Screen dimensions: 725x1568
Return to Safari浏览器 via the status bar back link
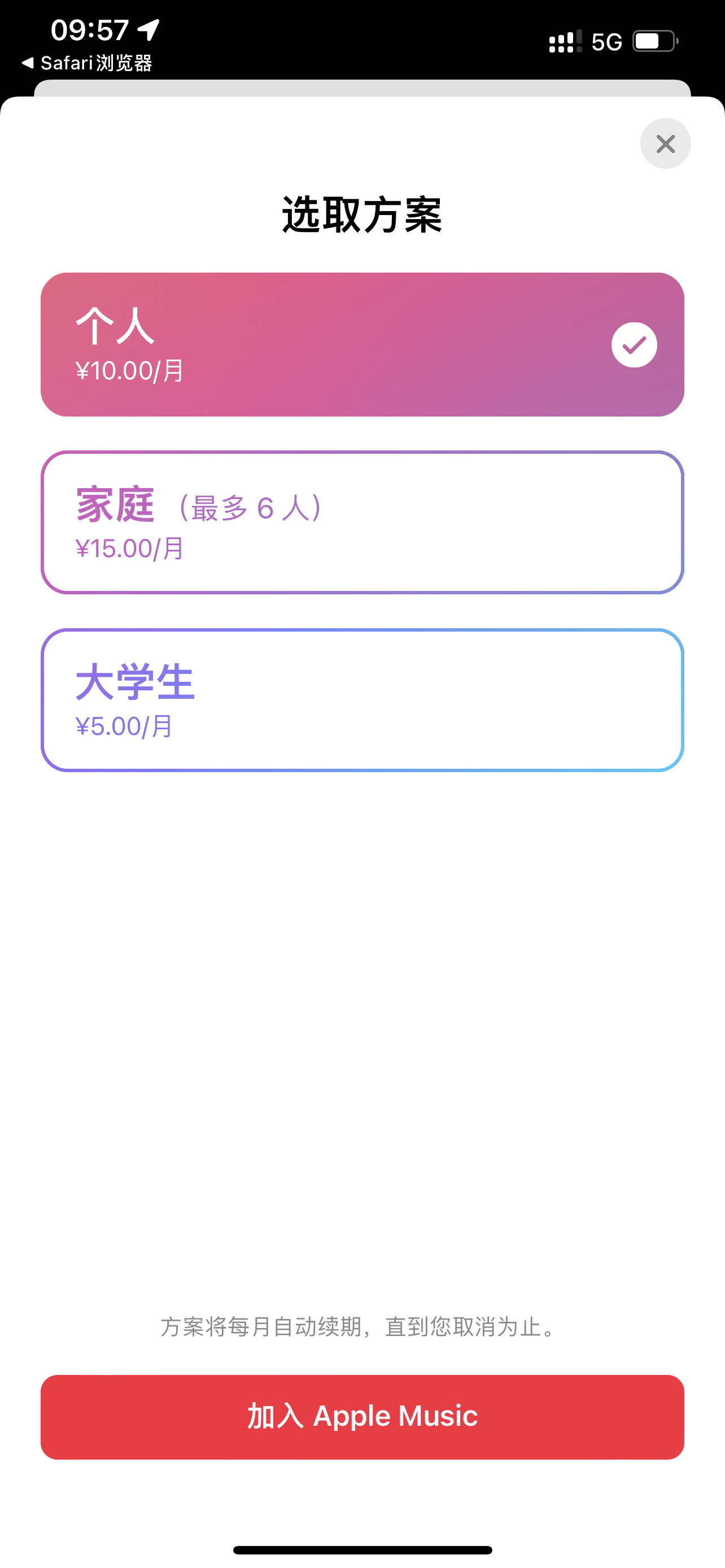[87, 63]
